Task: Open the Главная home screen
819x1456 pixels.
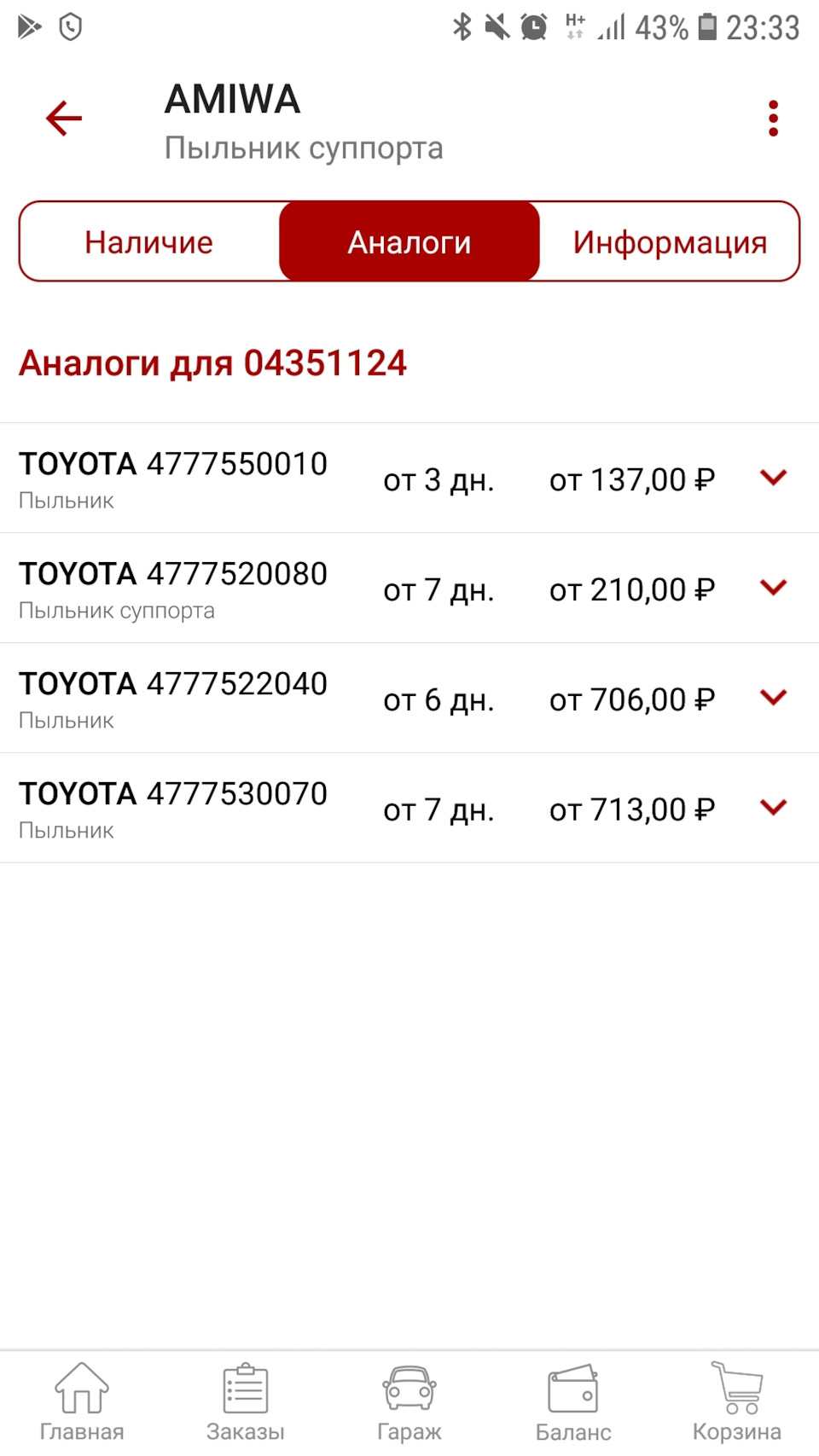Action: coord(82,1399)
